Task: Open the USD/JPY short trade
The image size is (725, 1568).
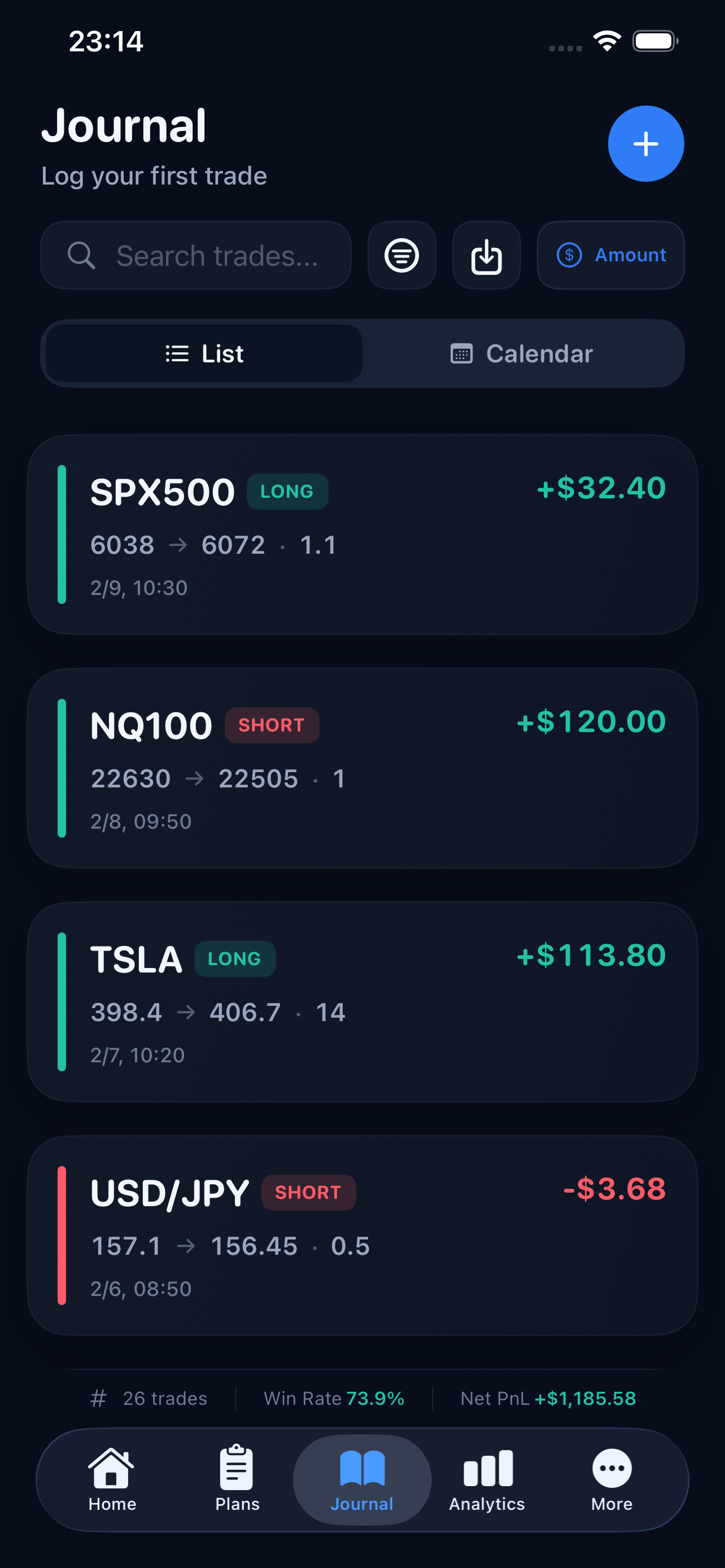Action: [x=362, y=1236]
